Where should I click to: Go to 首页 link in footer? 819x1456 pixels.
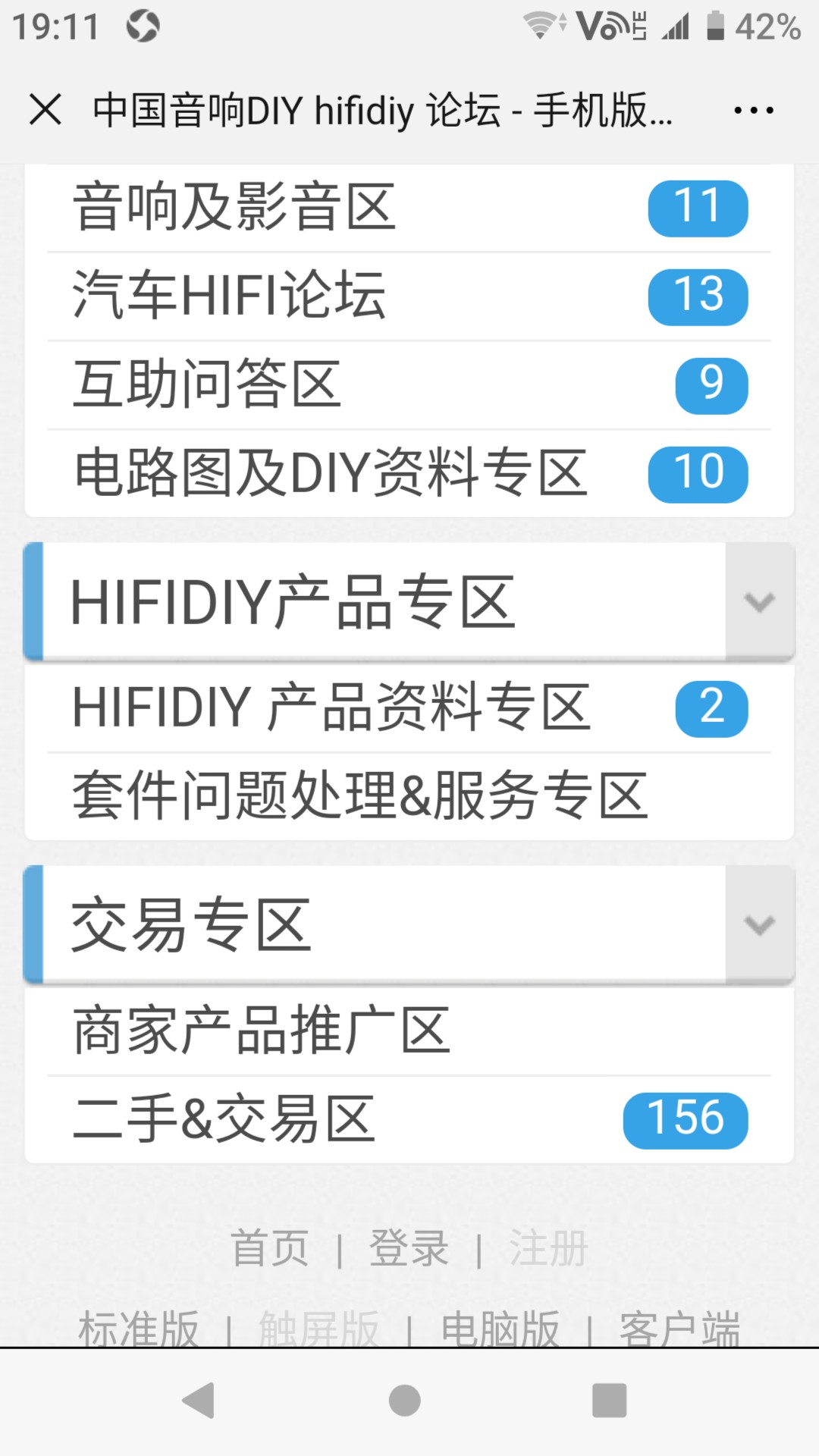[x=270, y=1248]
